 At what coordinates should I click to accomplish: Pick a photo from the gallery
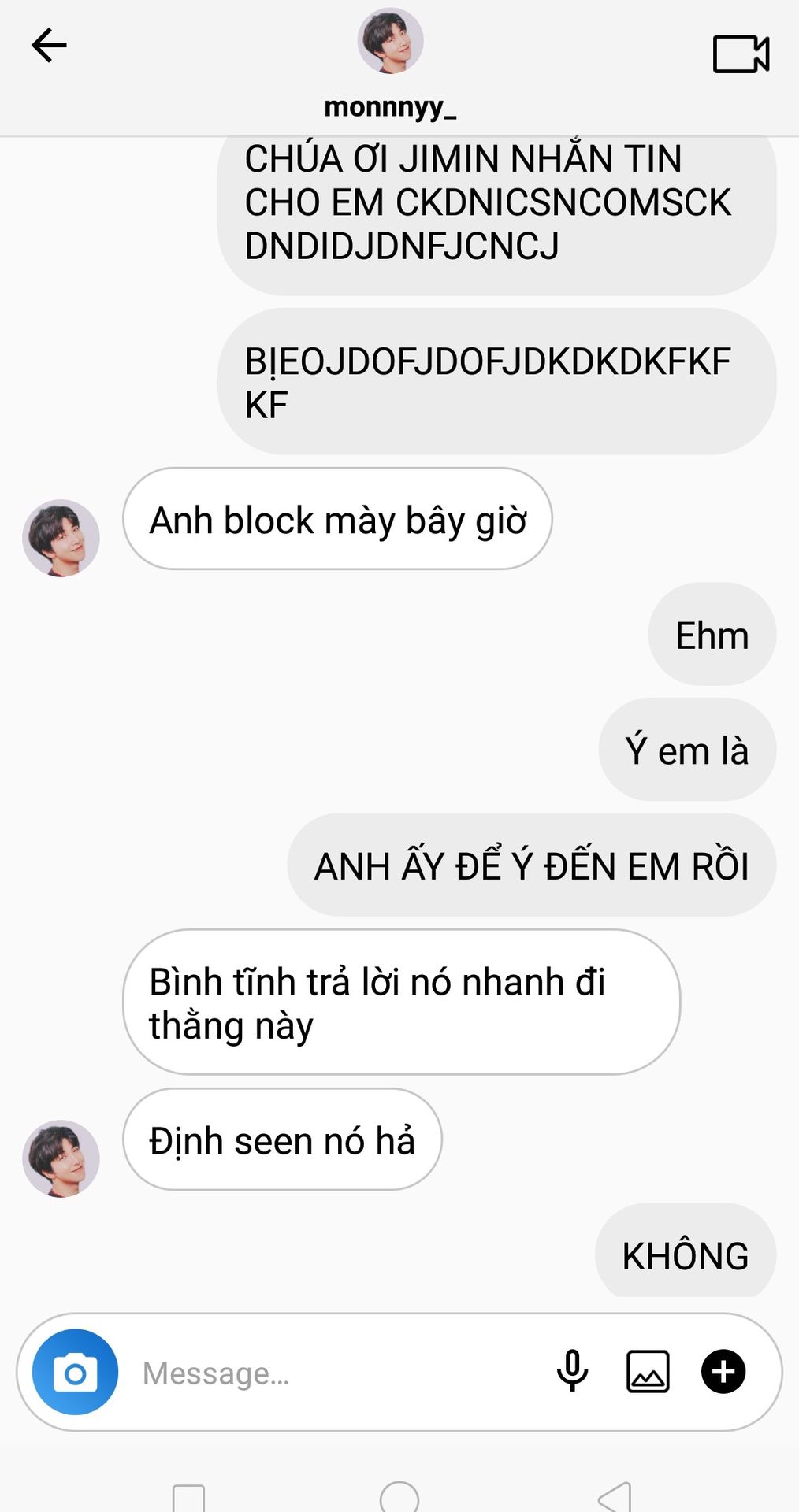648,1372
